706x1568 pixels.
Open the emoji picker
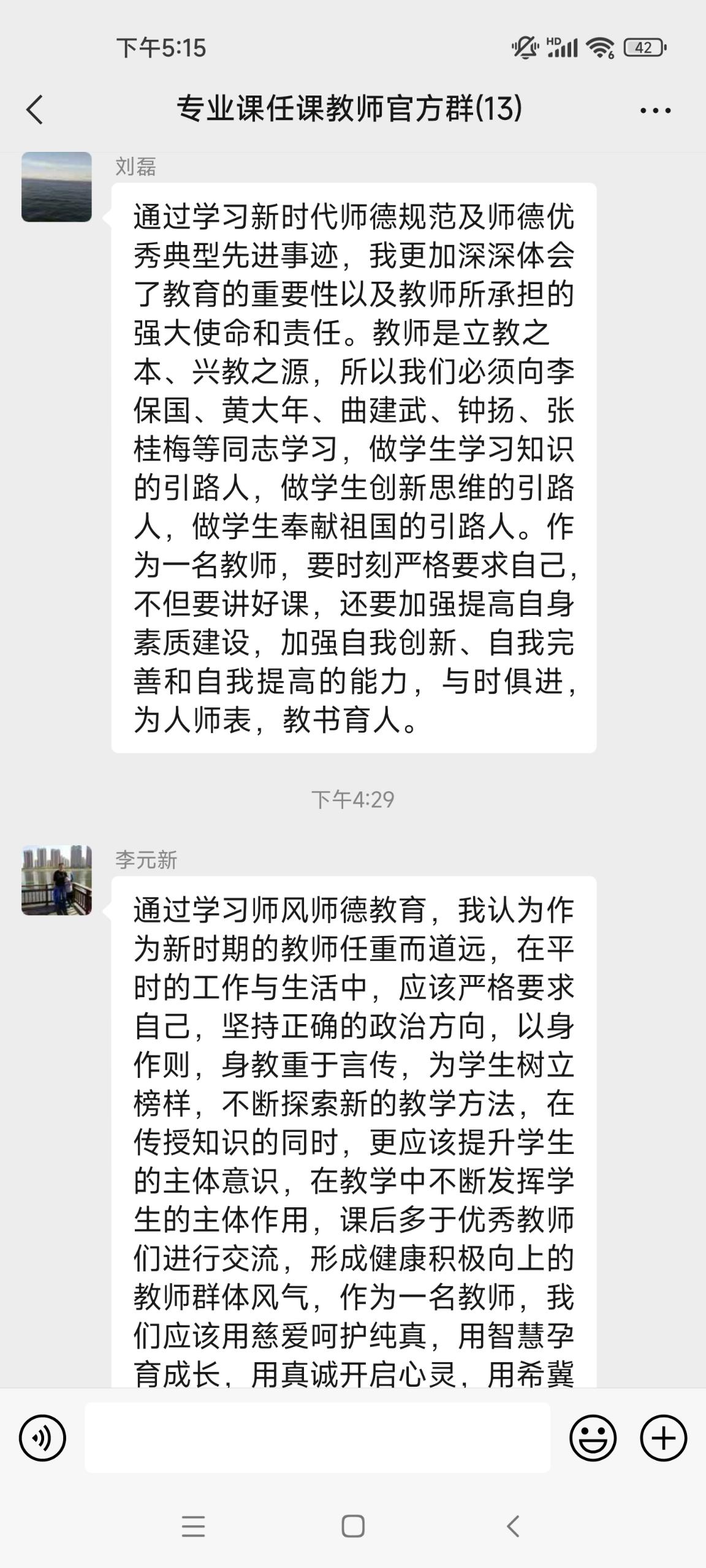click(593, 1438)
